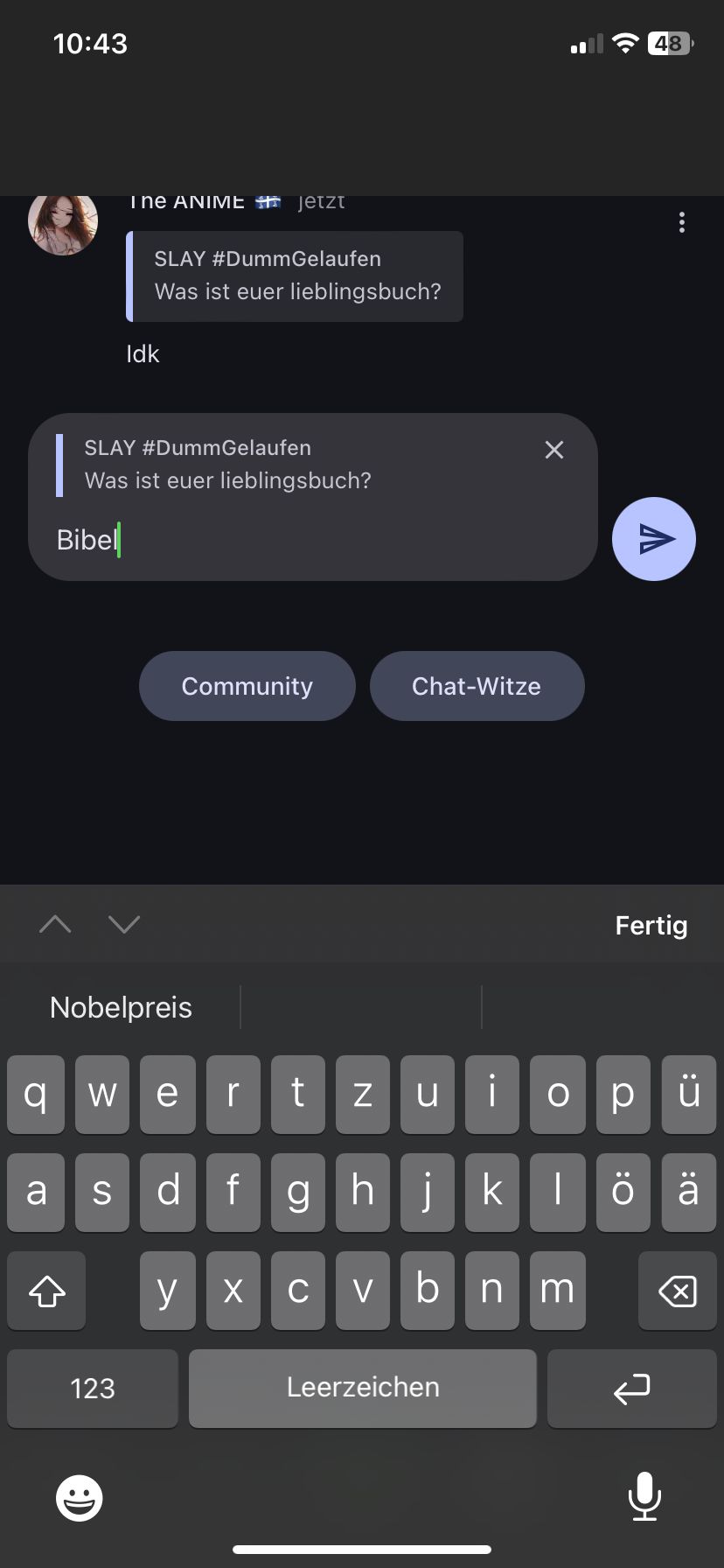Image resolution: width=724 pixels, height=1568 pixels.
Task: Tap the backspace key
Action: (x=678, y=1291)
